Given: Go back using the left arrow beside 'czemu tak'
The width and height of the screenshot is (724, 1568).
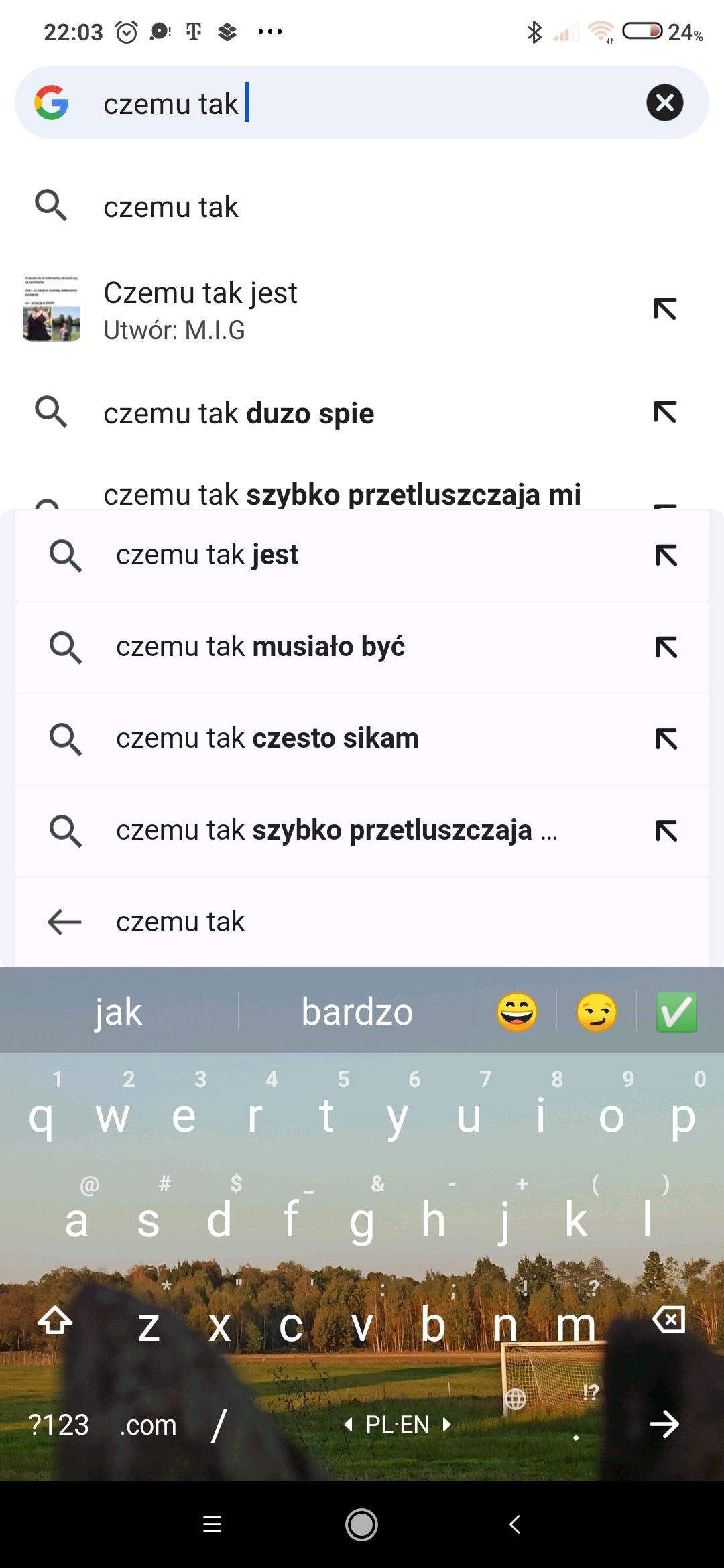Looking at the screenshot, I should click(x=64, y=922).
